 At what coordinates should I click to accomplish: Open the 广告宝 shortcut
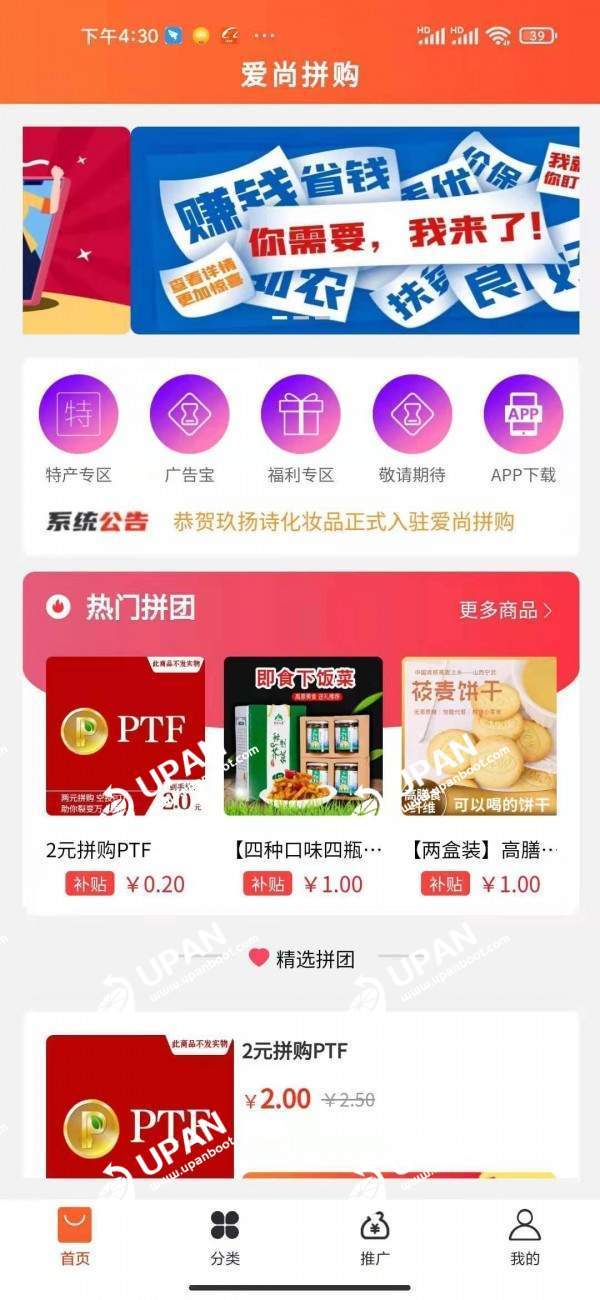(189, 430)
